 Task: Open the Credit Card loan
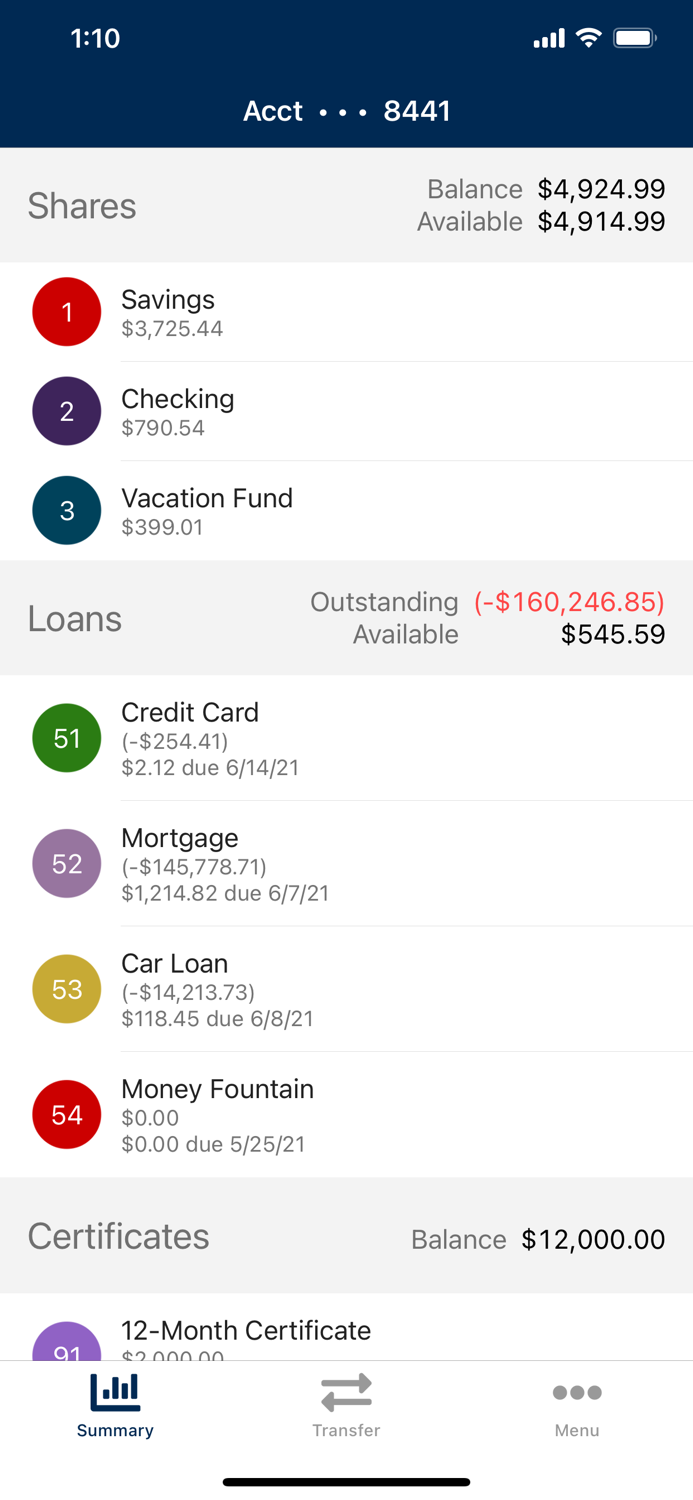346,738
